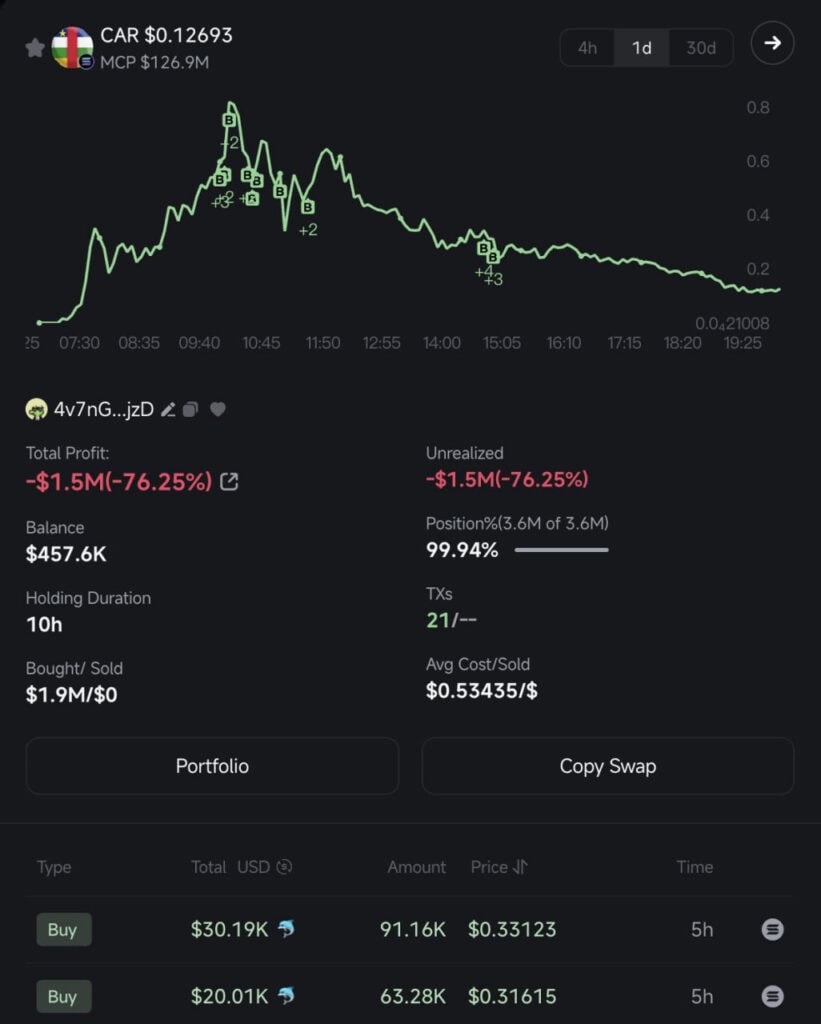Open the $20.01K buy transaction details
The height and width of the screenshot is (1024, 821).
(772, 996)
